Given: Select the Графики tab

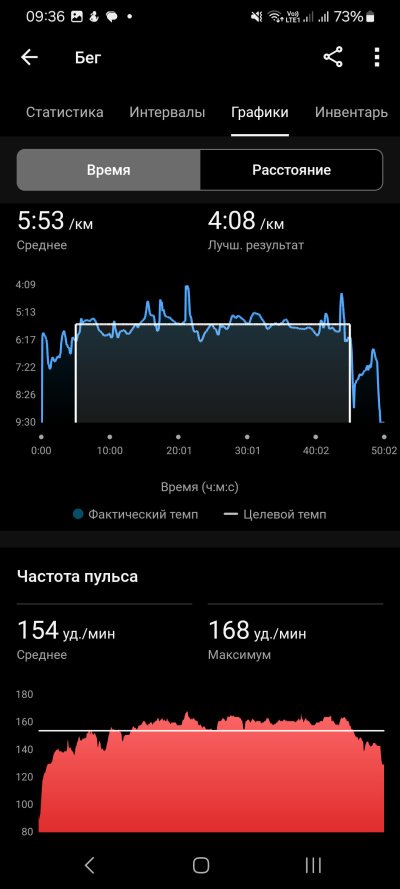Looking at the screenshot, I should click(x=260, y=112).
